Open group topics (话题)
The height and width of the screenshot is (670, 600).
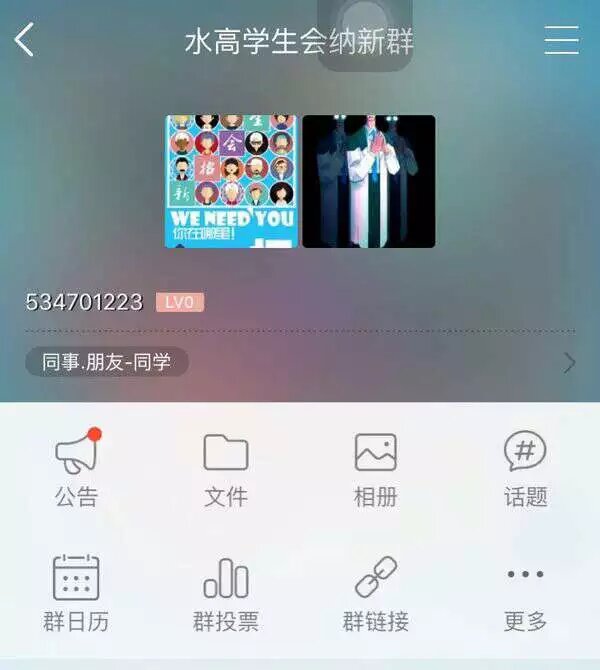point(525,468)
